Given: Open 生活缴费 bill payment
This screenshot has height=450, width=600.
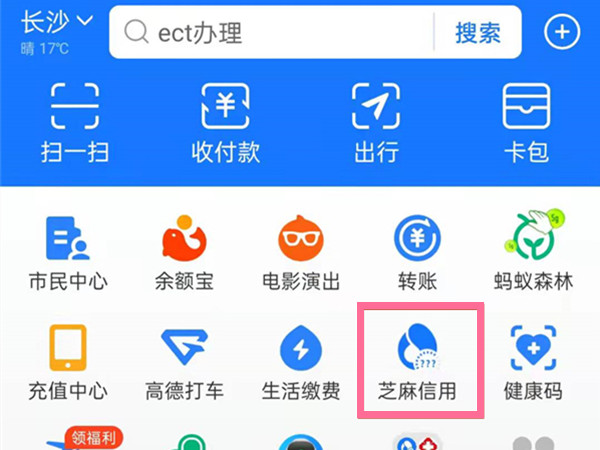Looking at the screenshot, I should click(300, 362).
